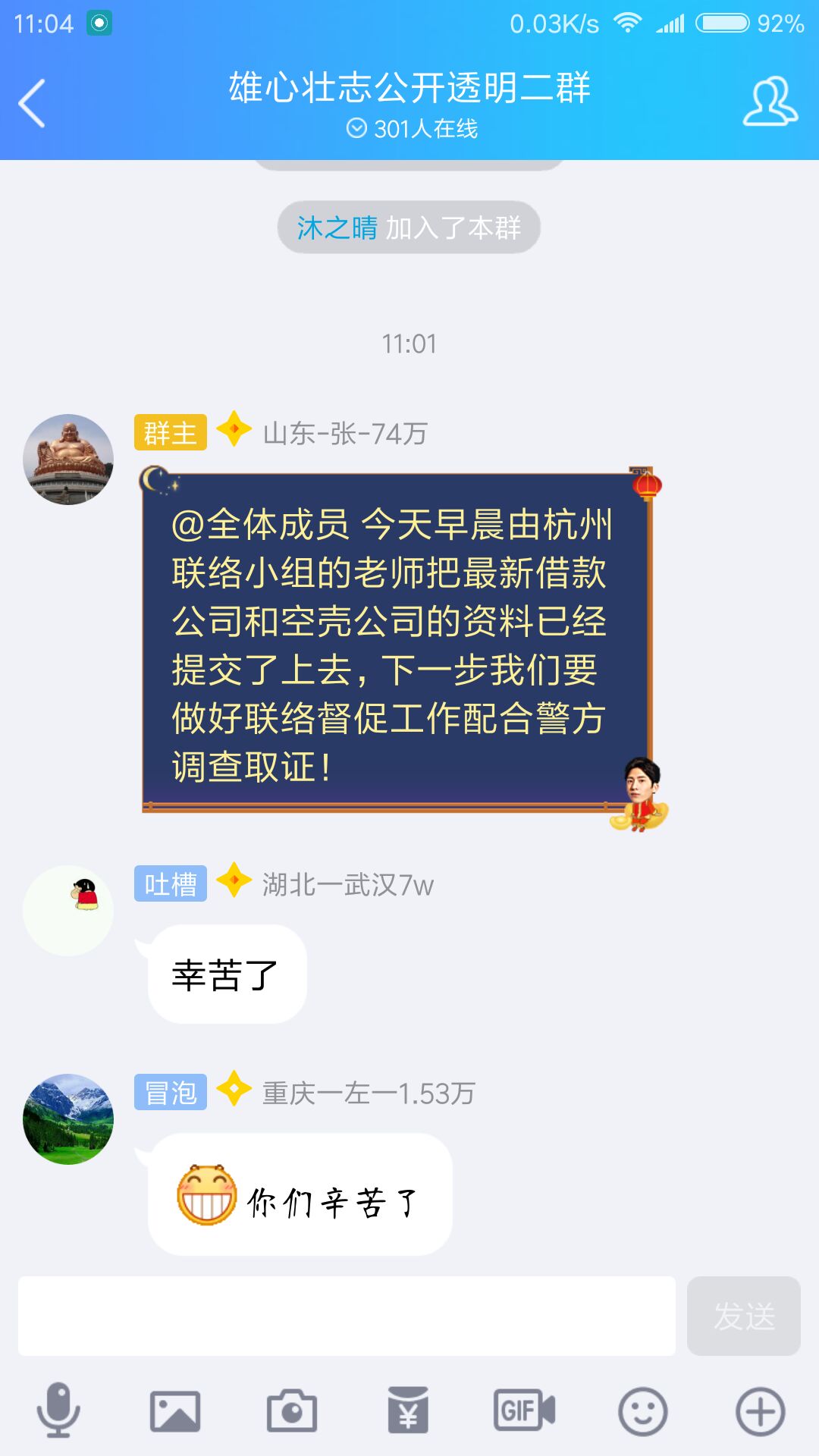Open the image gallery picker
The height and width of the screenshot is (1456, 819).
tap(175, 1410)
